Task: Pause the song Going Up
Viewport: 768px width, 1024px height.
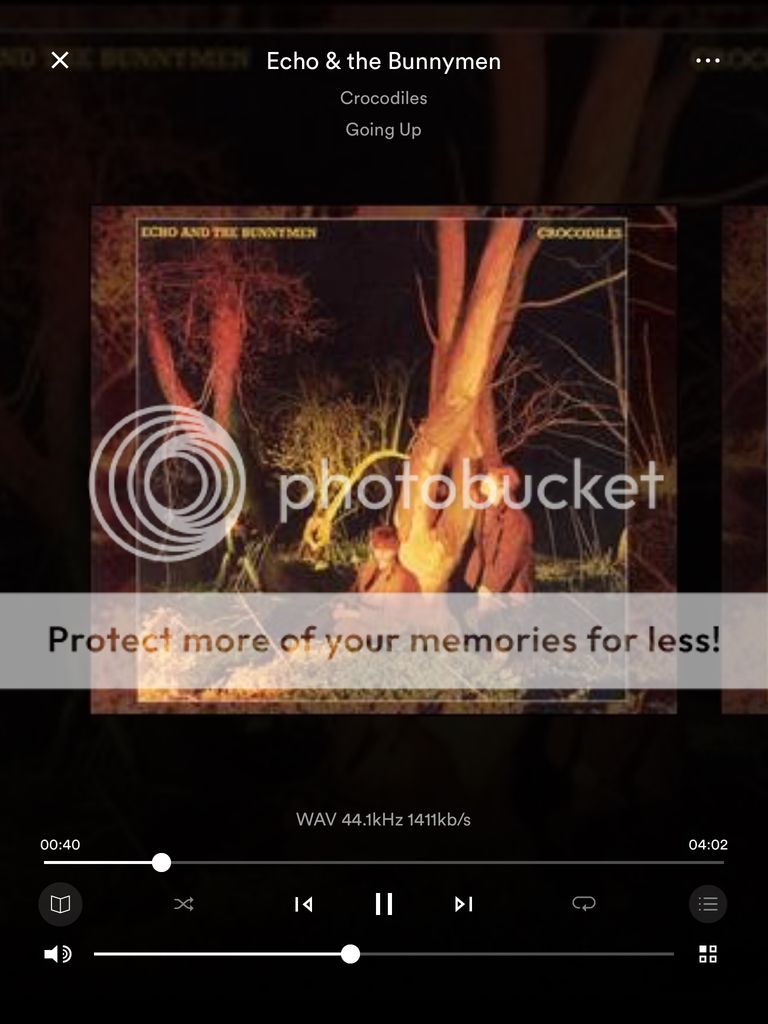Action: pos(384,904)
